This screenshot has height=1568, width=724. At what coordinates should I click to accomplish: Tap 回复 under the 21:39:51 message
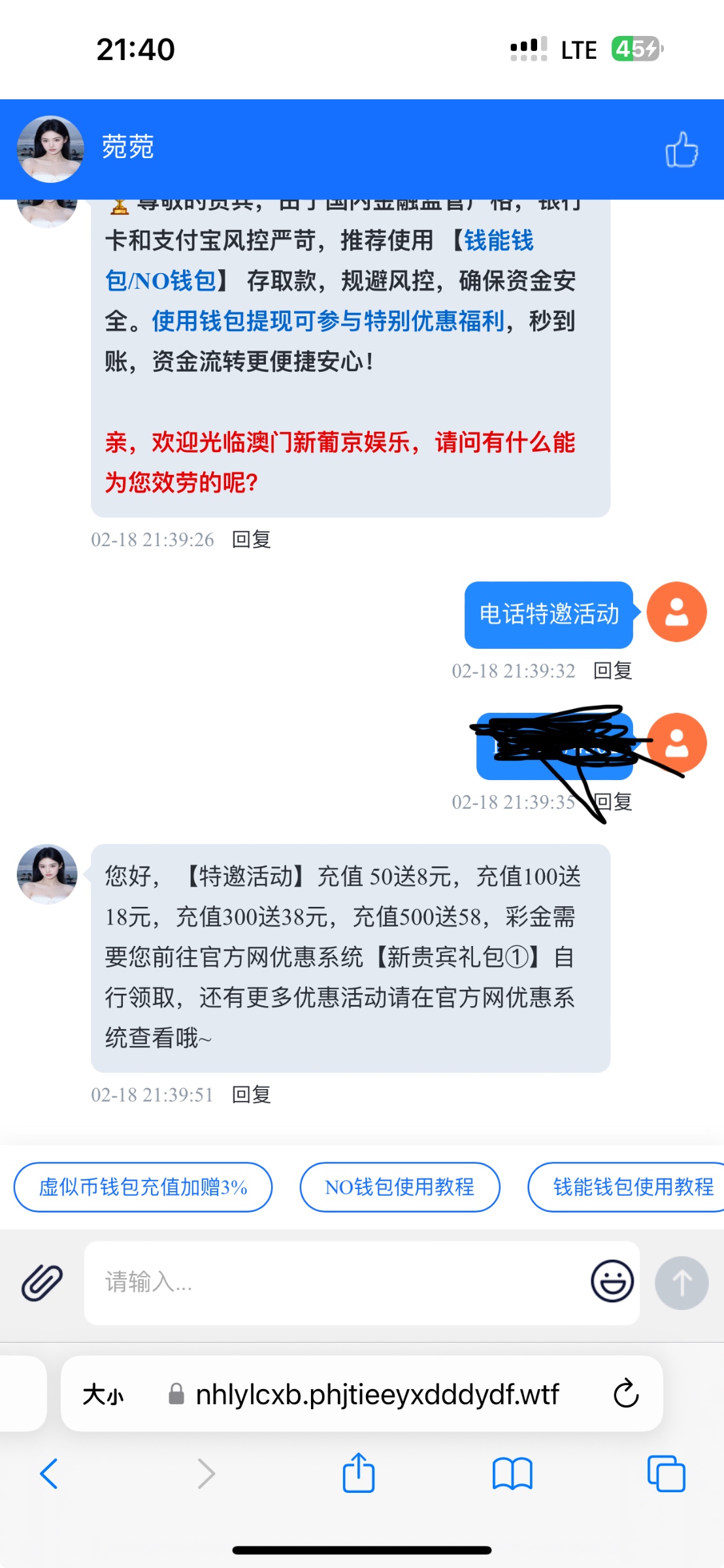coord(252,1094)
